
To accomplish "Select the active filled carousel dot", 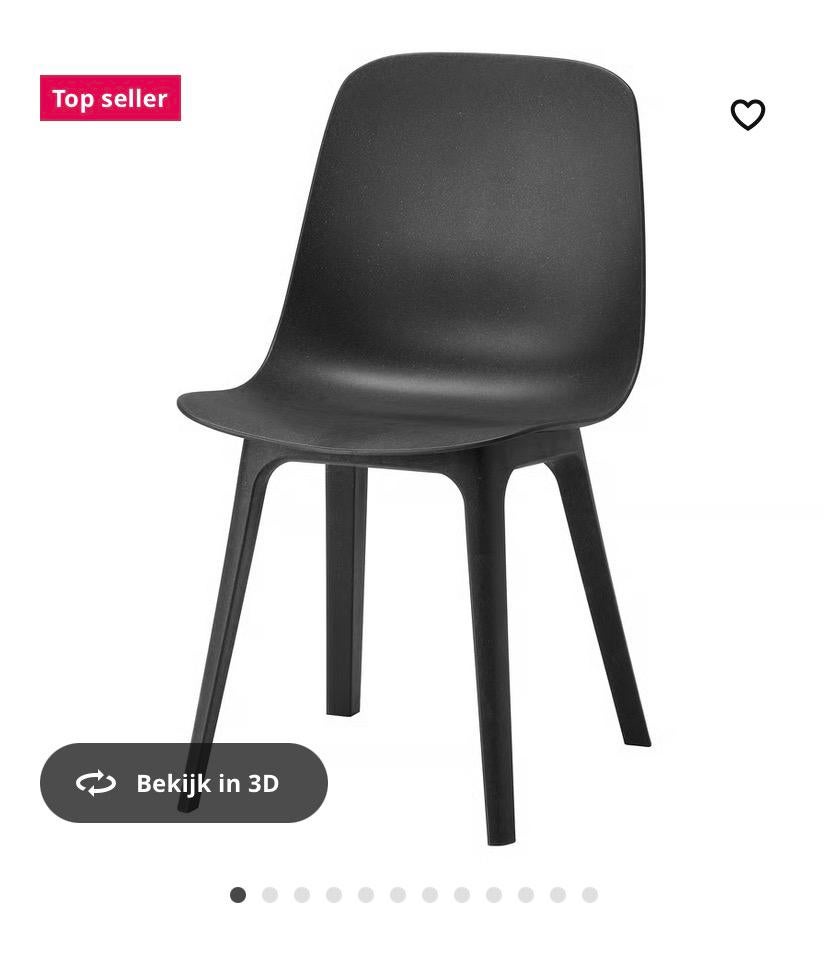I will (x=237, y=894).
